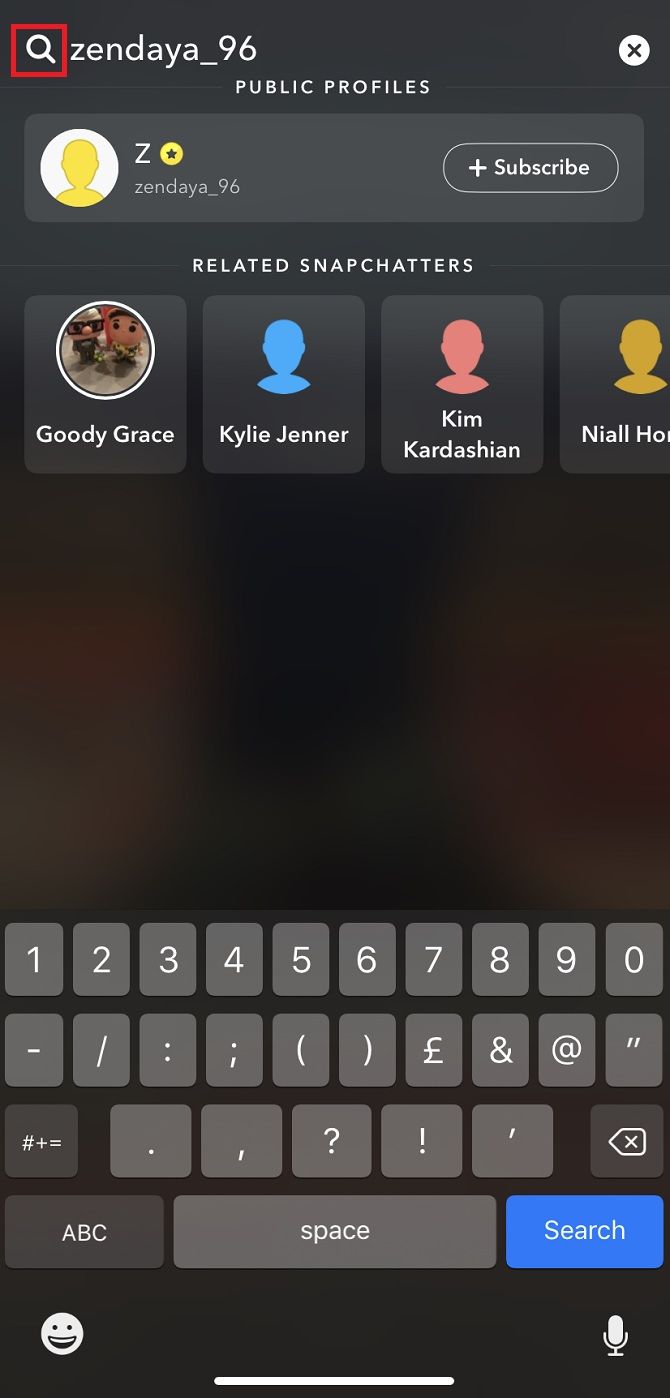Subscribe to zendaya_96 profile
This screenshot has height=1398, width=670.
(530, 167)
